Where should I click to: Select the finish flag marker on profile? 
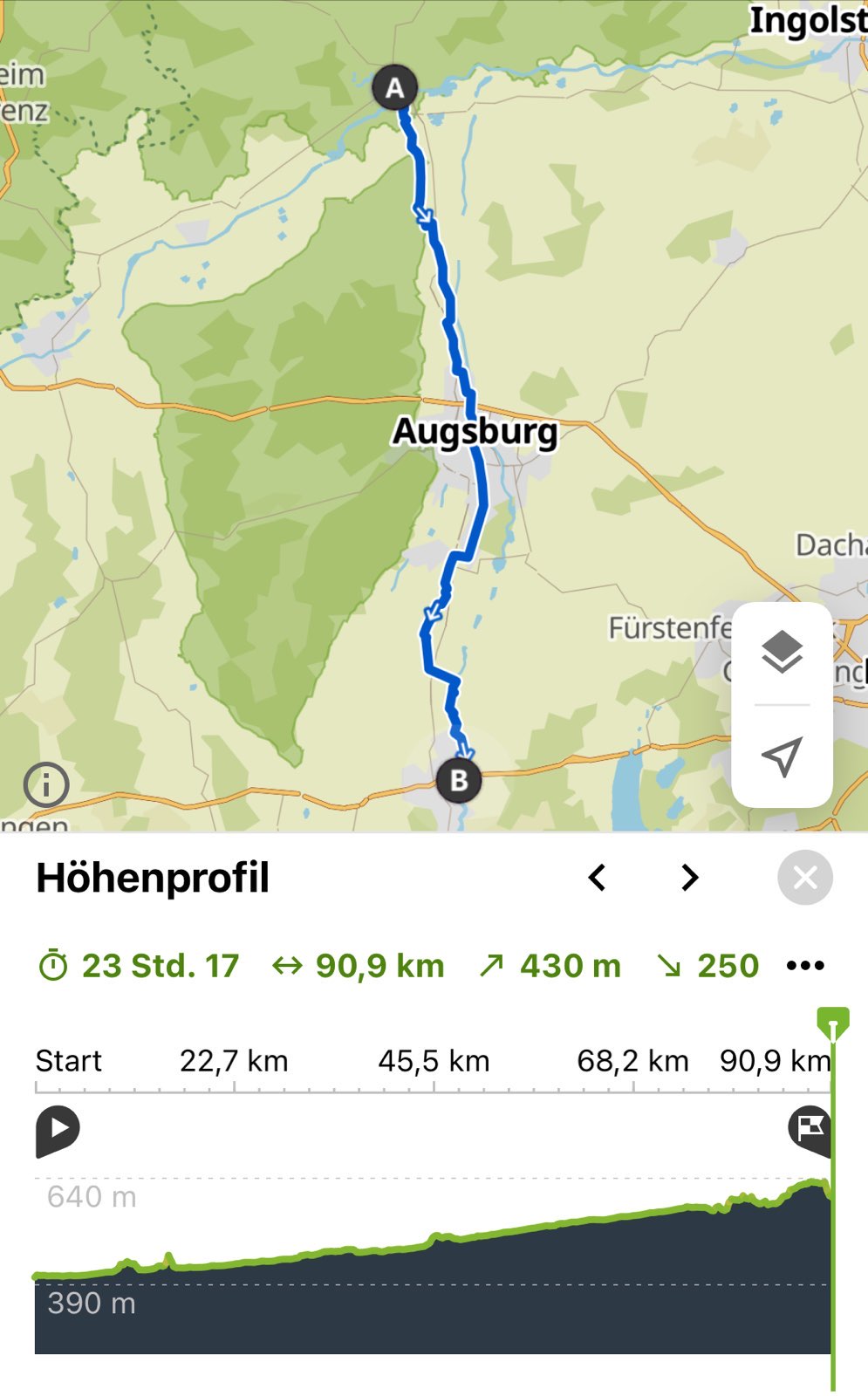(809, 1129)
